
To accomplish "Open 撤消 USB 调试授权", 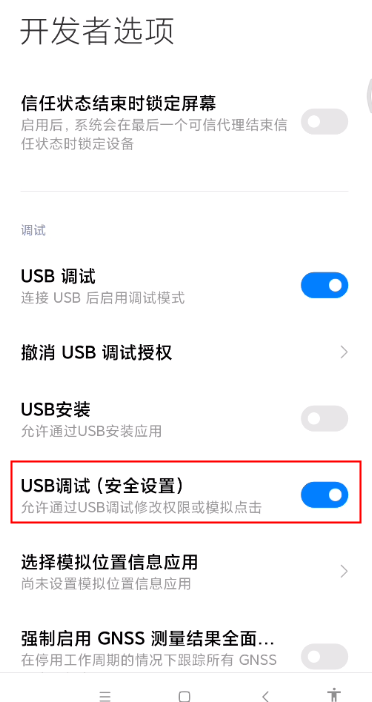I will click(x=186, y=353).
